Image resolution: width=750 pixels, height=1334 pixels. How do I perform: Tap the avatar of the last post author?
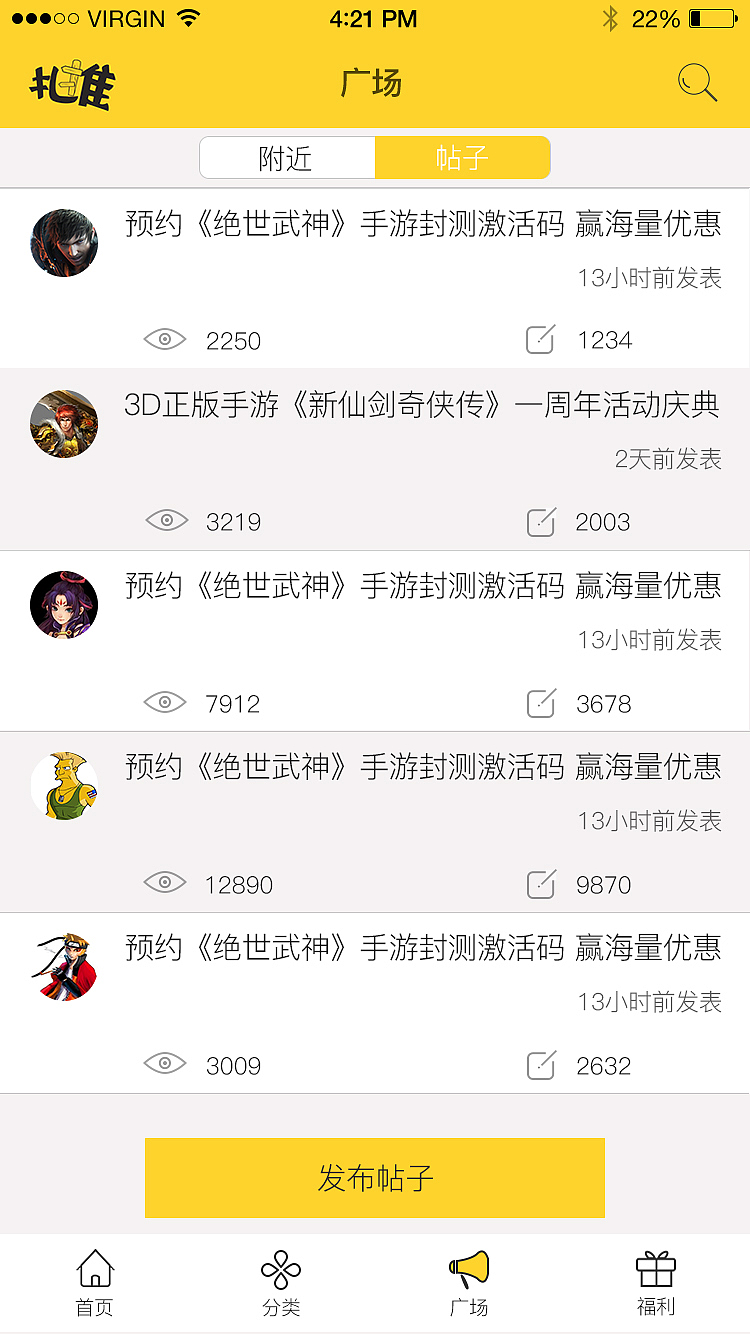point(64,966)
